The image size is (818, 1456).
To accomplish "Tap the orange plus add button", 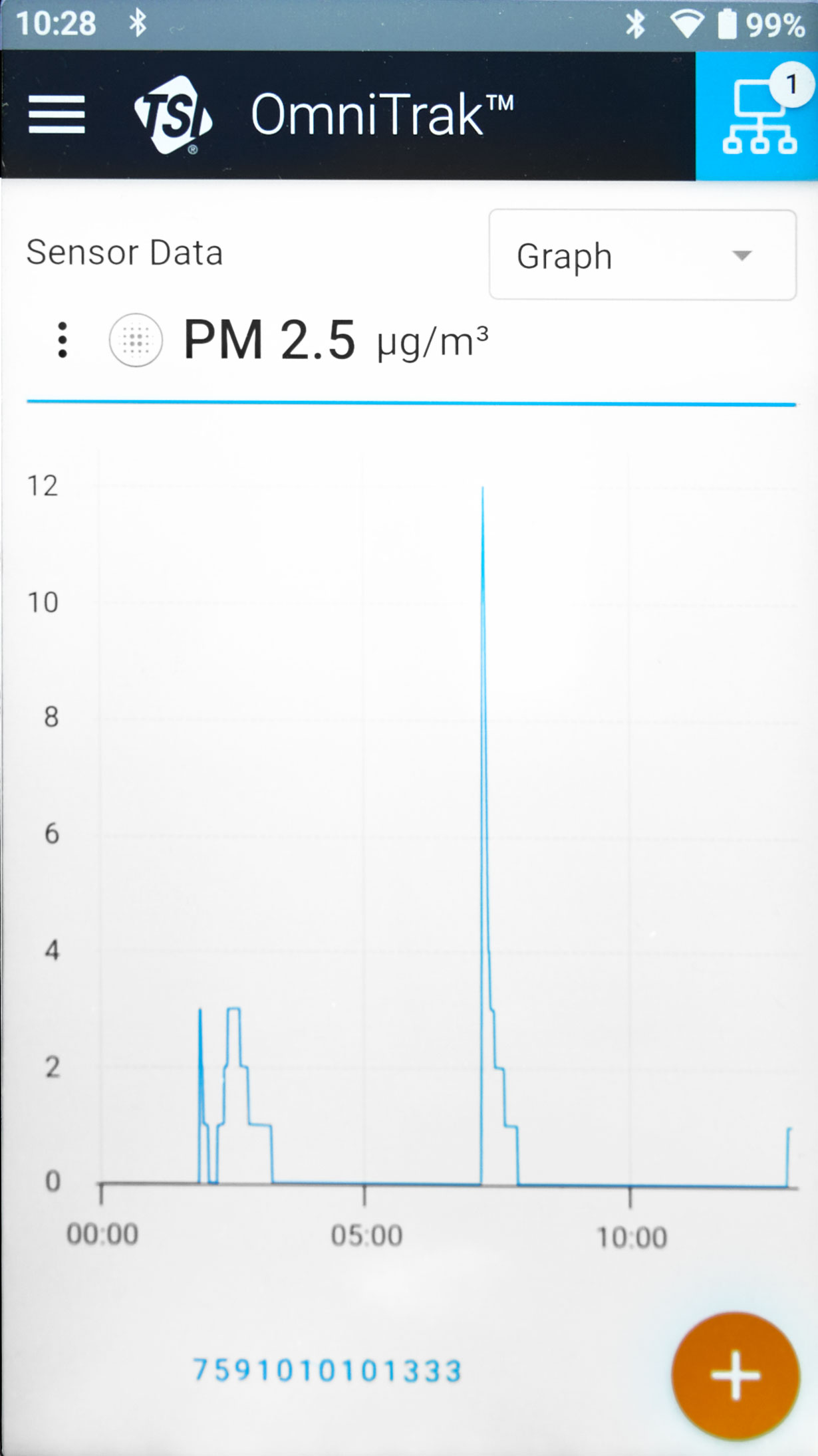I will tap(736, 1376).
